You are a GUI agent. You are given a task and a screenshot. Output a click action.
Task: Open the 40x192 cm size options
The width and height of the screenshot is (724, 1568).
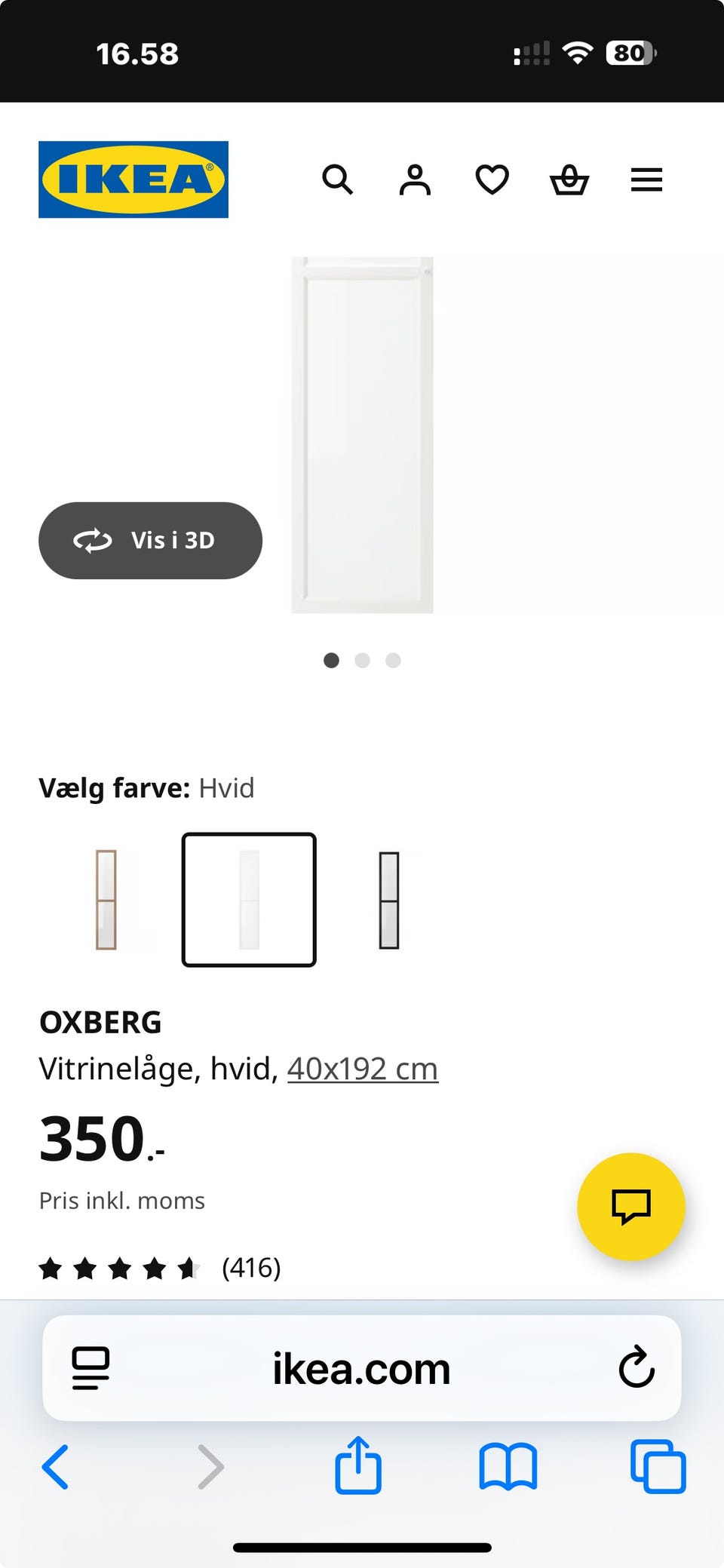(x=363, y=1068)
